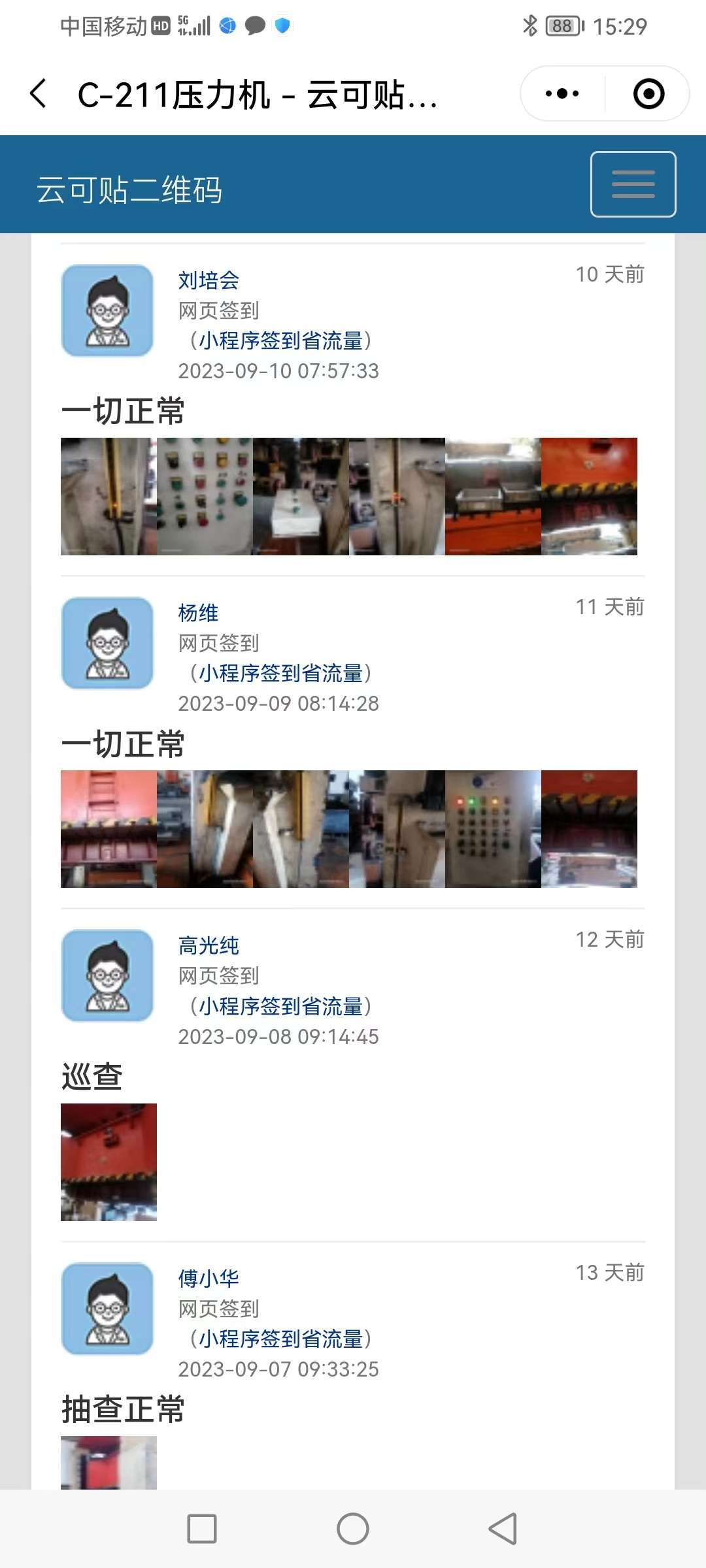The width and height of the screenshot is (706, 1568).
Task: Open the mini program more-options menu
Action: coord(562,93)
